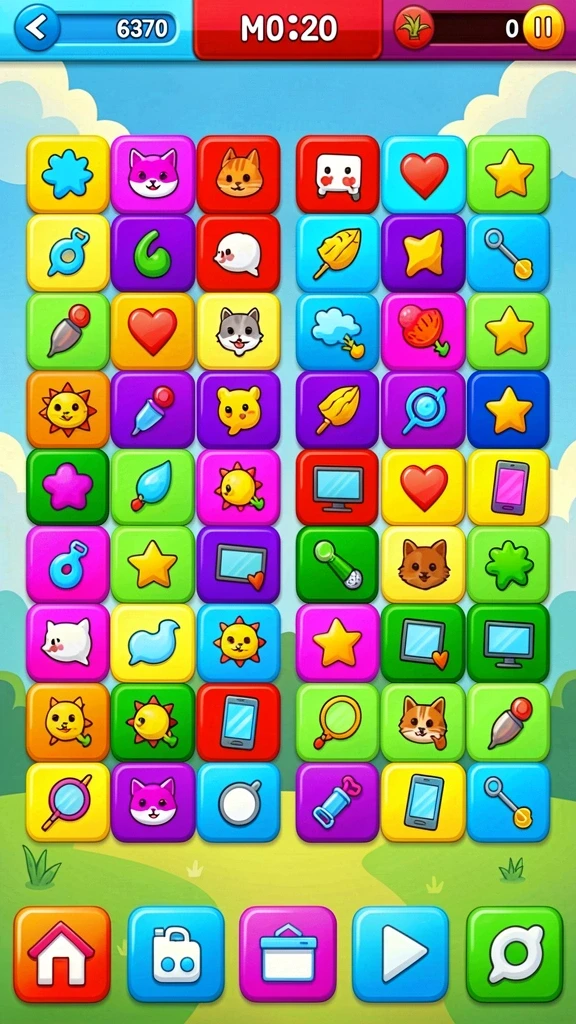The image size is (576, 1024).
Task: Select the phone tile on red
Action: (238, 722)
